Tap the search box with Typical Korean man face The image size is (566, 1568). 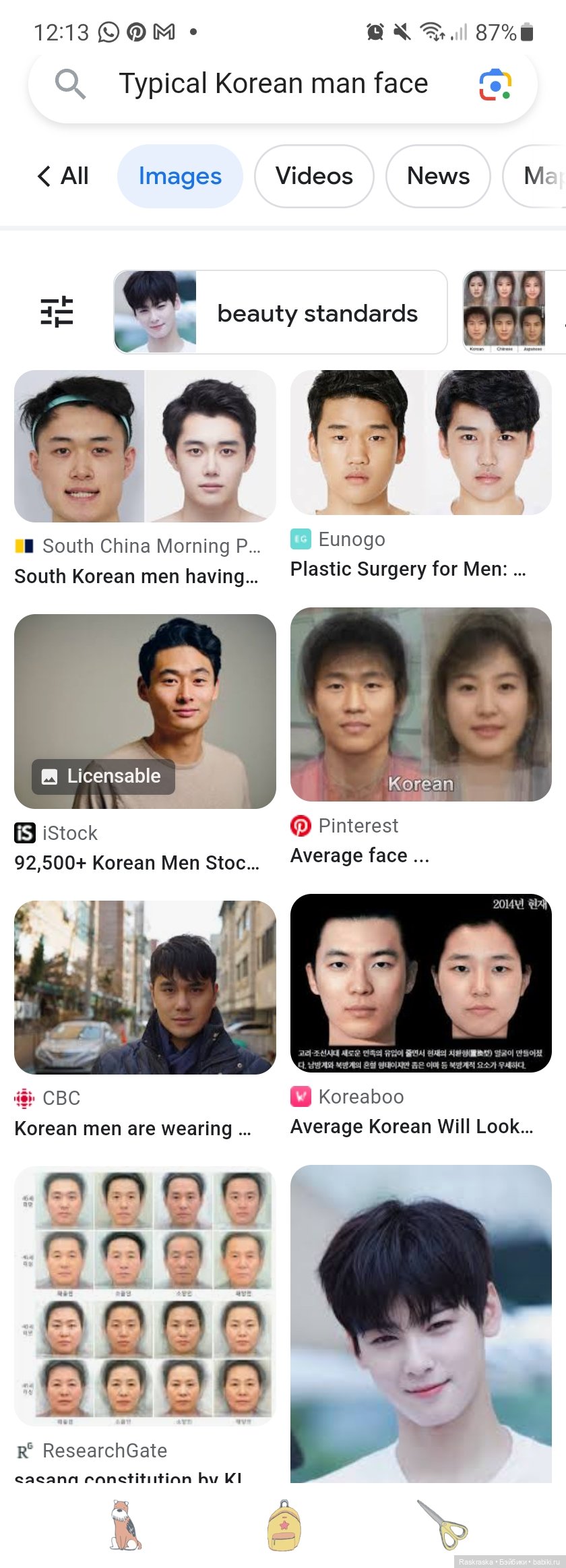pyautogui.click(x=273, y=84)
